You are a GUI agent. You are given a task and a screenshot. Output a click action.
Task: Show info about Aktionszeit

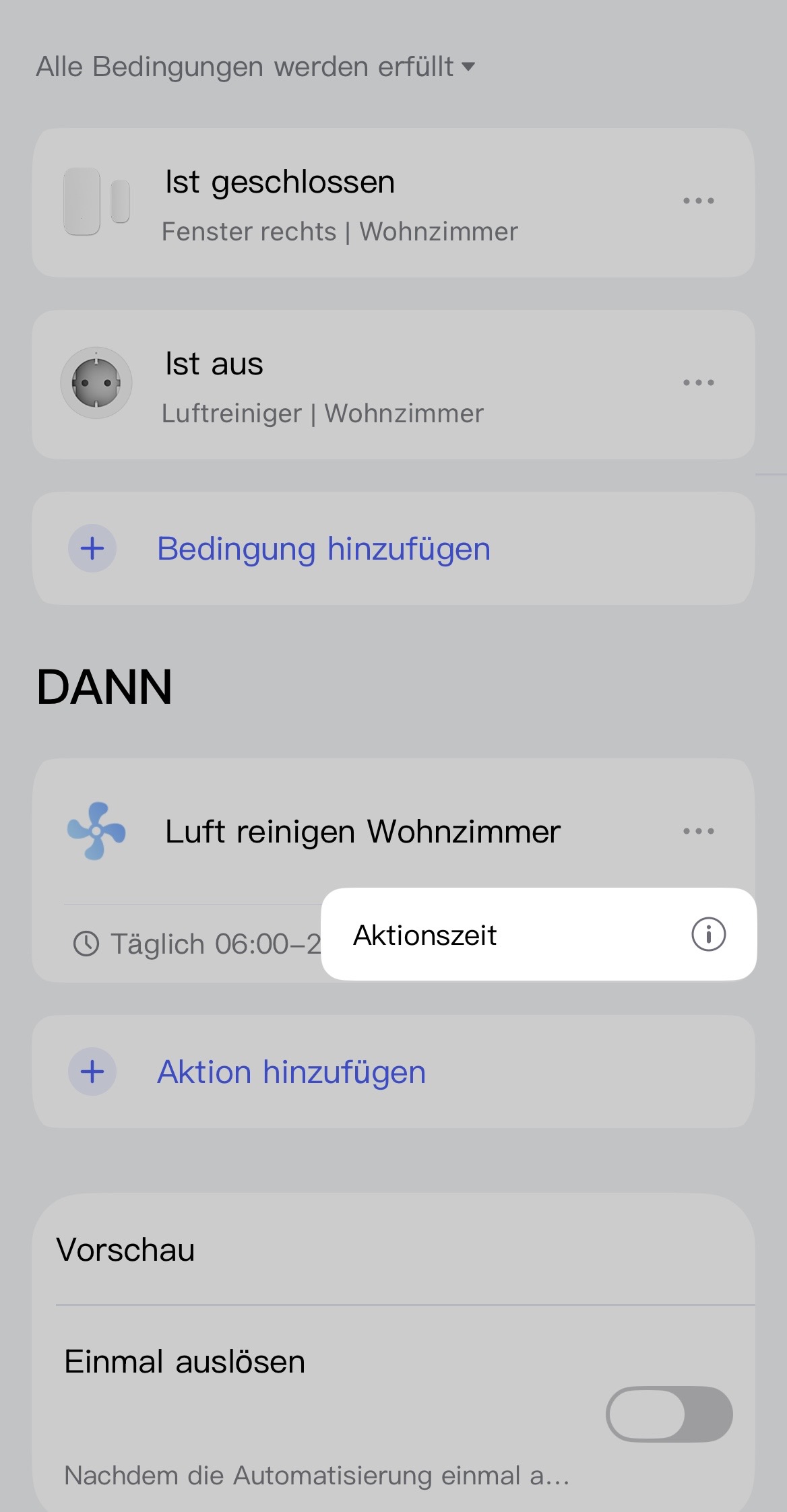pyautogui.click(x=708, y=935)
